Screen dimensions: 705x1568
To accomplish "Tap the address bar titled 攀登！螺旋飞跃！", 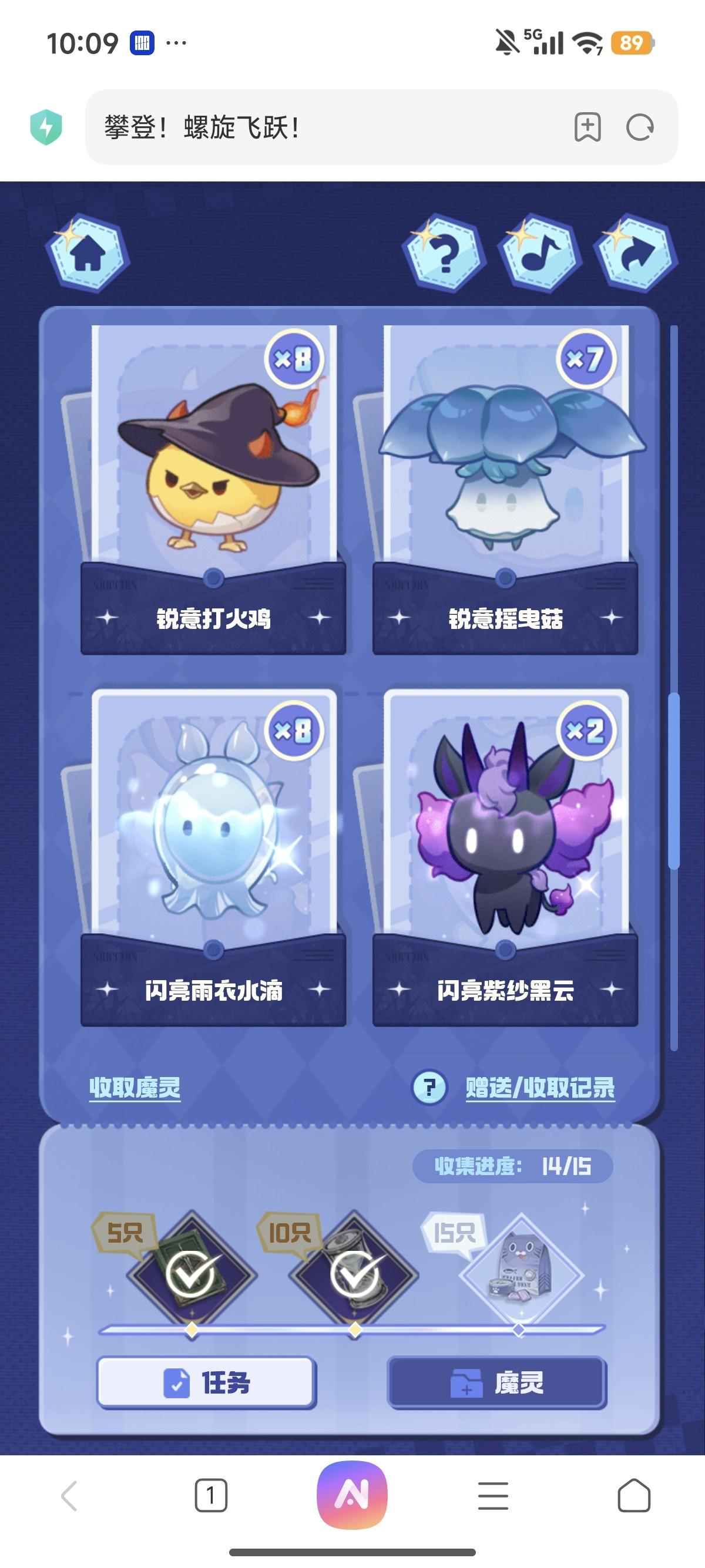I will pos(329,127).
